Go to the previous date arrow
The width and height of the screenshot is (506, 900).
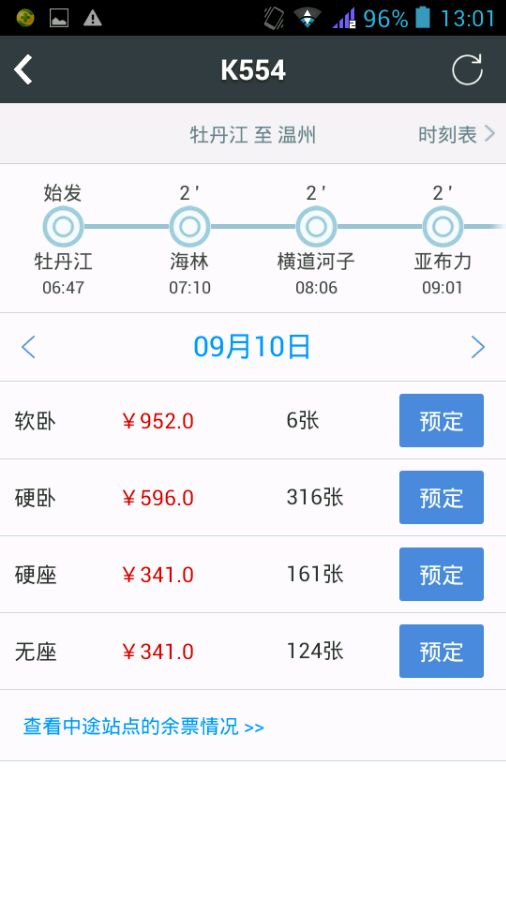point(28,347)
